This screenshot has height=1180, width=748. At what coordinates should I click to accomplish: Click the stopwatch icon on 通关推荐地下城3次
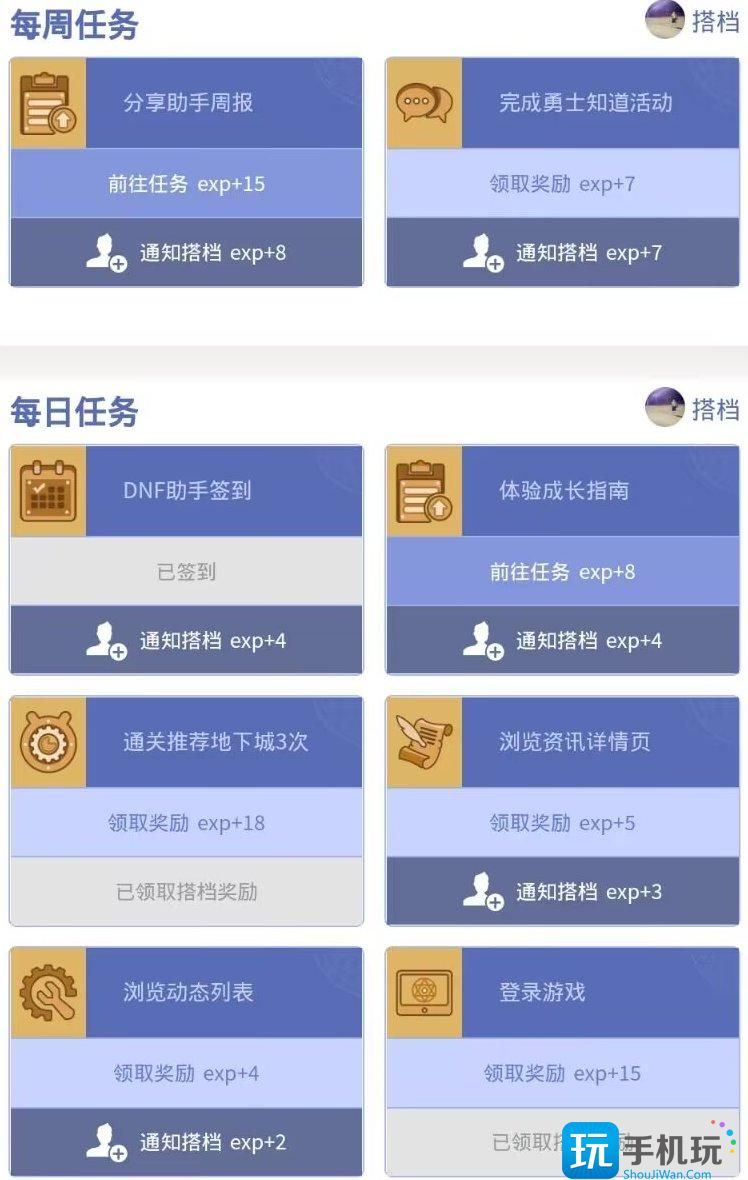coord(47,742)
